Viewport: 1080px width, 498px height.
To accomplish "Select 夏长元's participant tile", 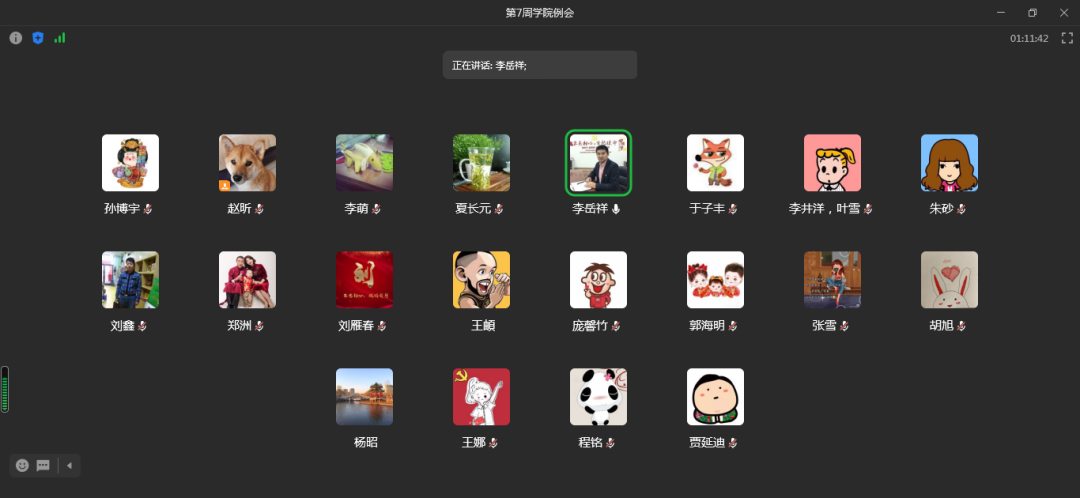I will pyautogui.click(x=481, y=163).
